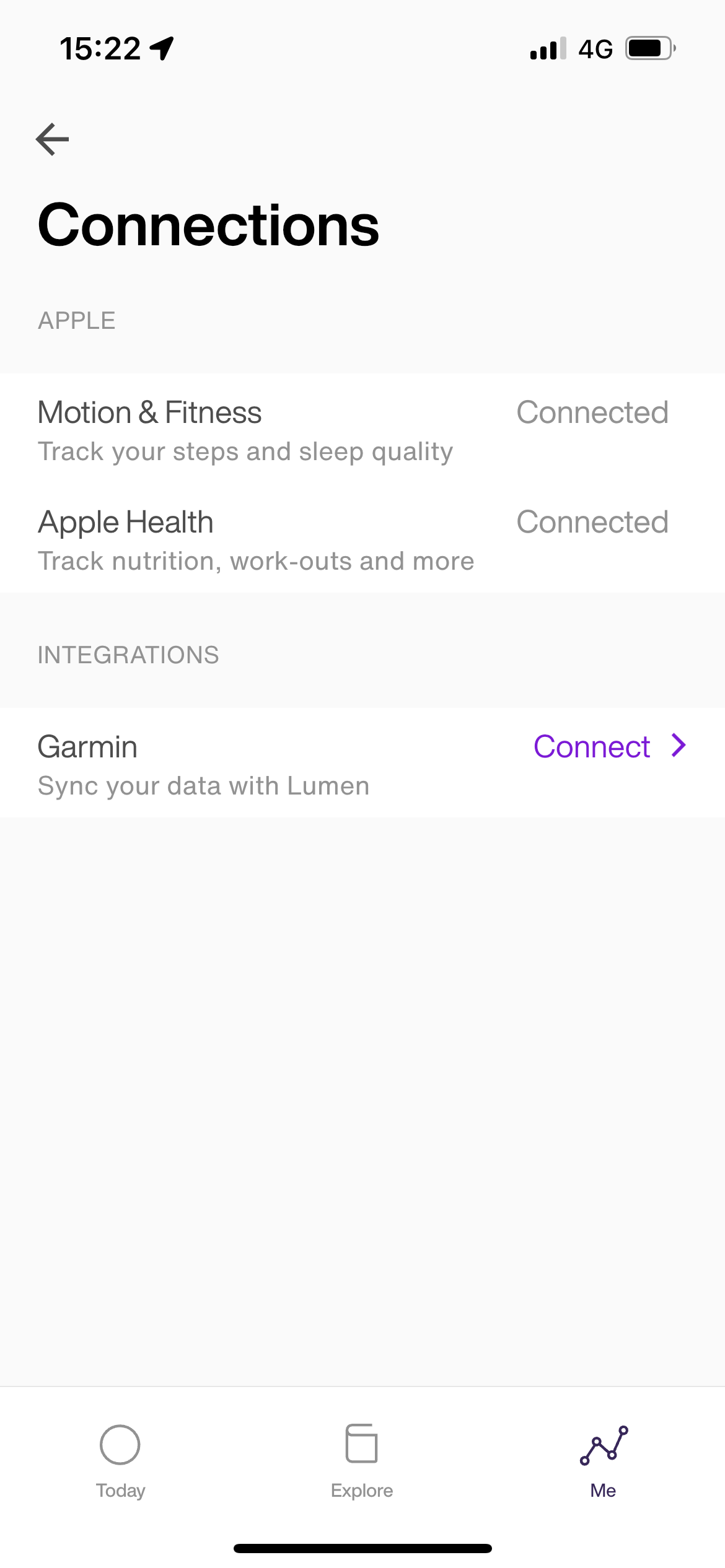Image resolution: width=725 pixels, height=1568 pixels.
Task: Connect your Garmin account
Action: click(x=592, y=745)
